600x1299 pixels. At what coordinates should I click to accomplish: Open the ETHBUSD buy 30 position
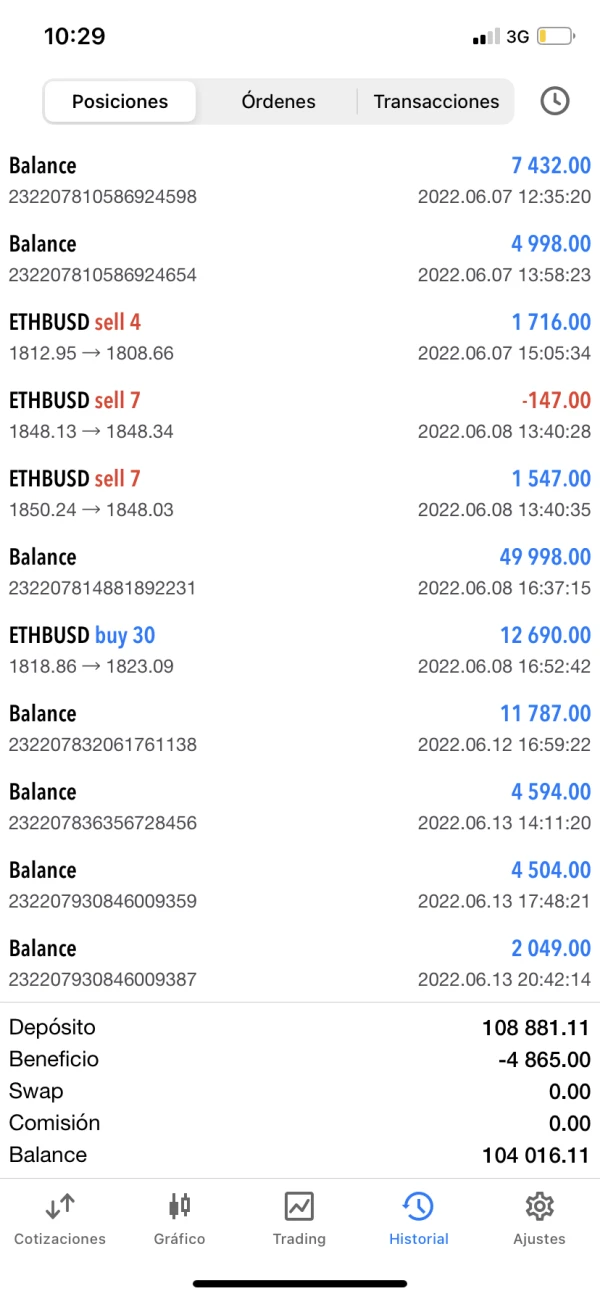(x=300, y=650)
